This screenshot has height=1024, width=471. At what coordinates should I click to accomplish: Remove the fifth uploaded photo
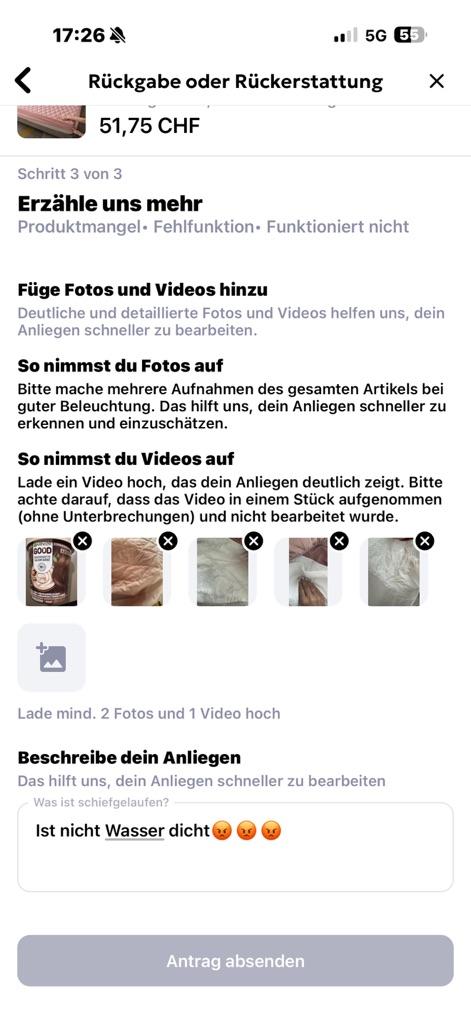425,541
